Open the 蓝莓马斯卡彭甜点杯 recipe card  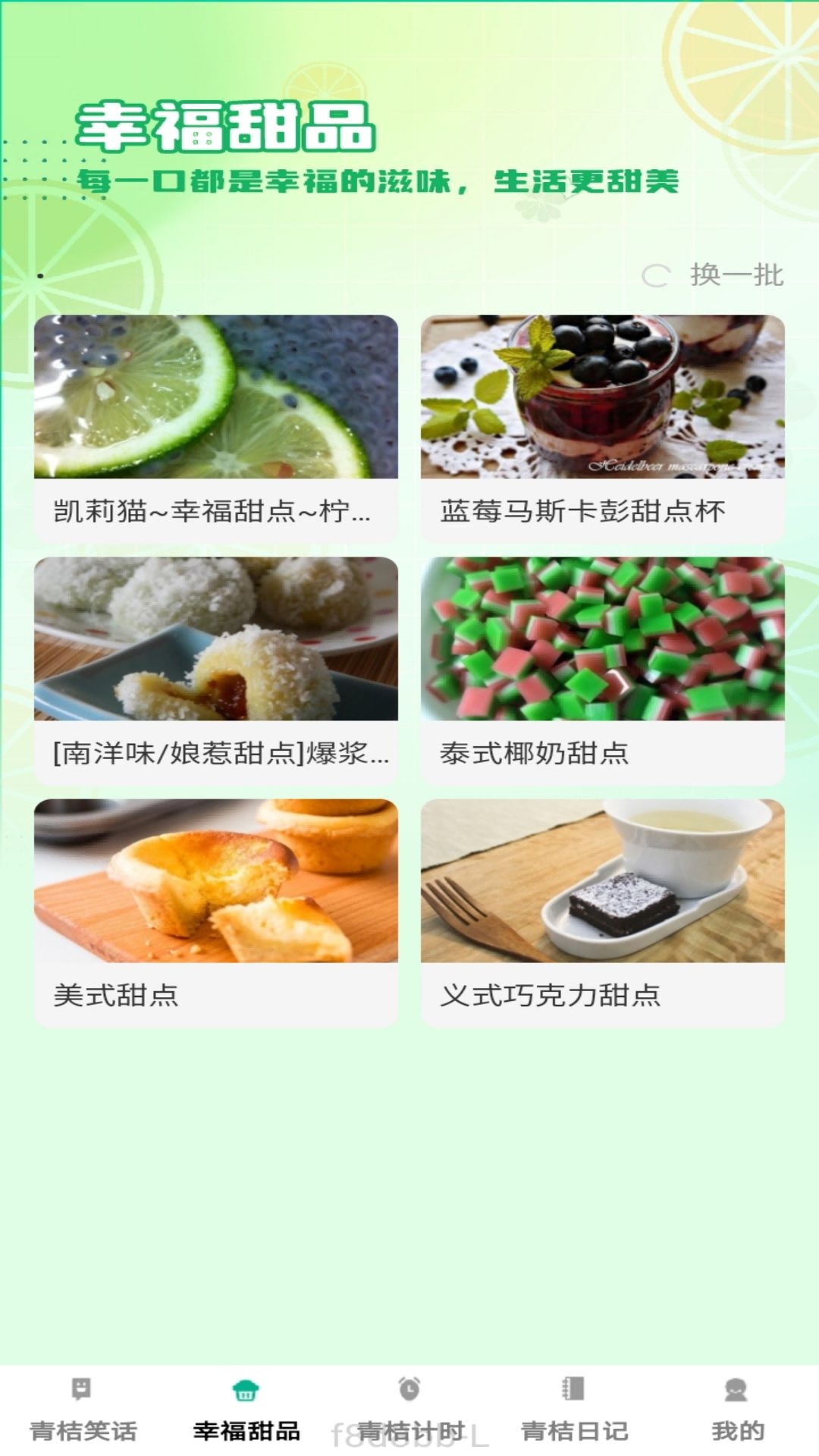coord(603,428)
